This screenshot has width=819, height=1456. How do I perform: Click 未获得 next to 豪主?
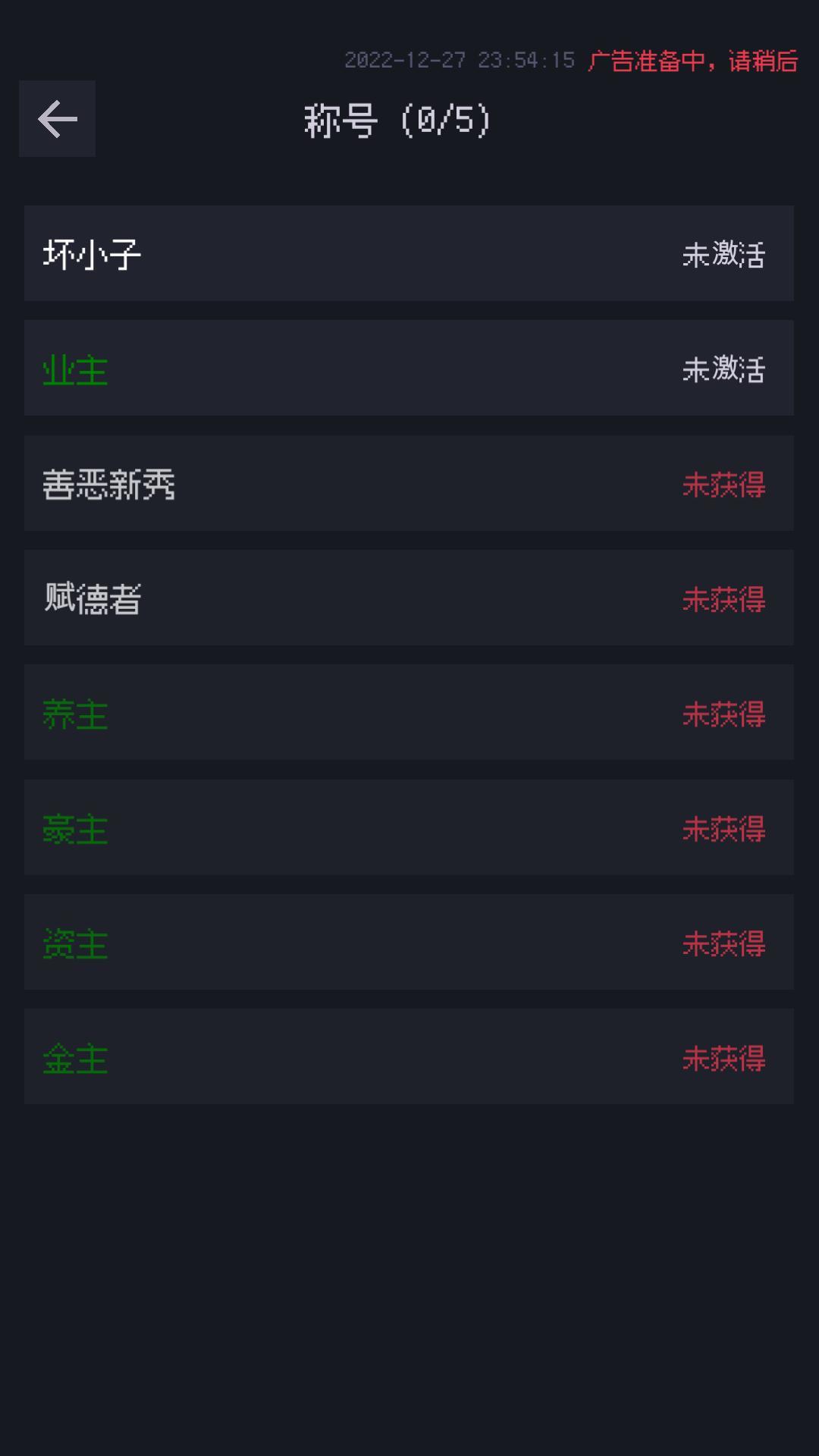tap(723, 829)
